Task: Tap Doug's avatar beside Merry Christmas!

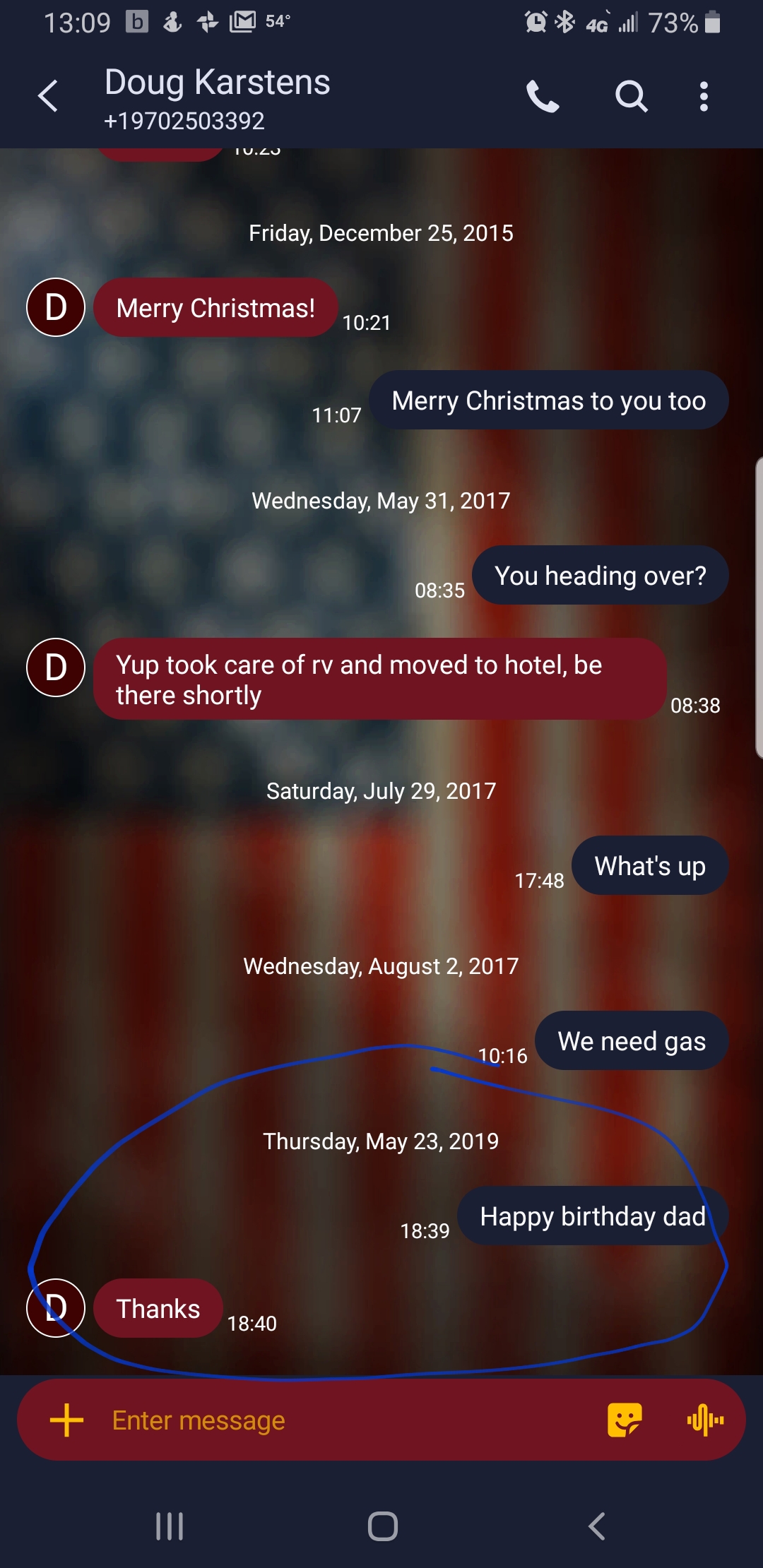Action: [56, 307]
